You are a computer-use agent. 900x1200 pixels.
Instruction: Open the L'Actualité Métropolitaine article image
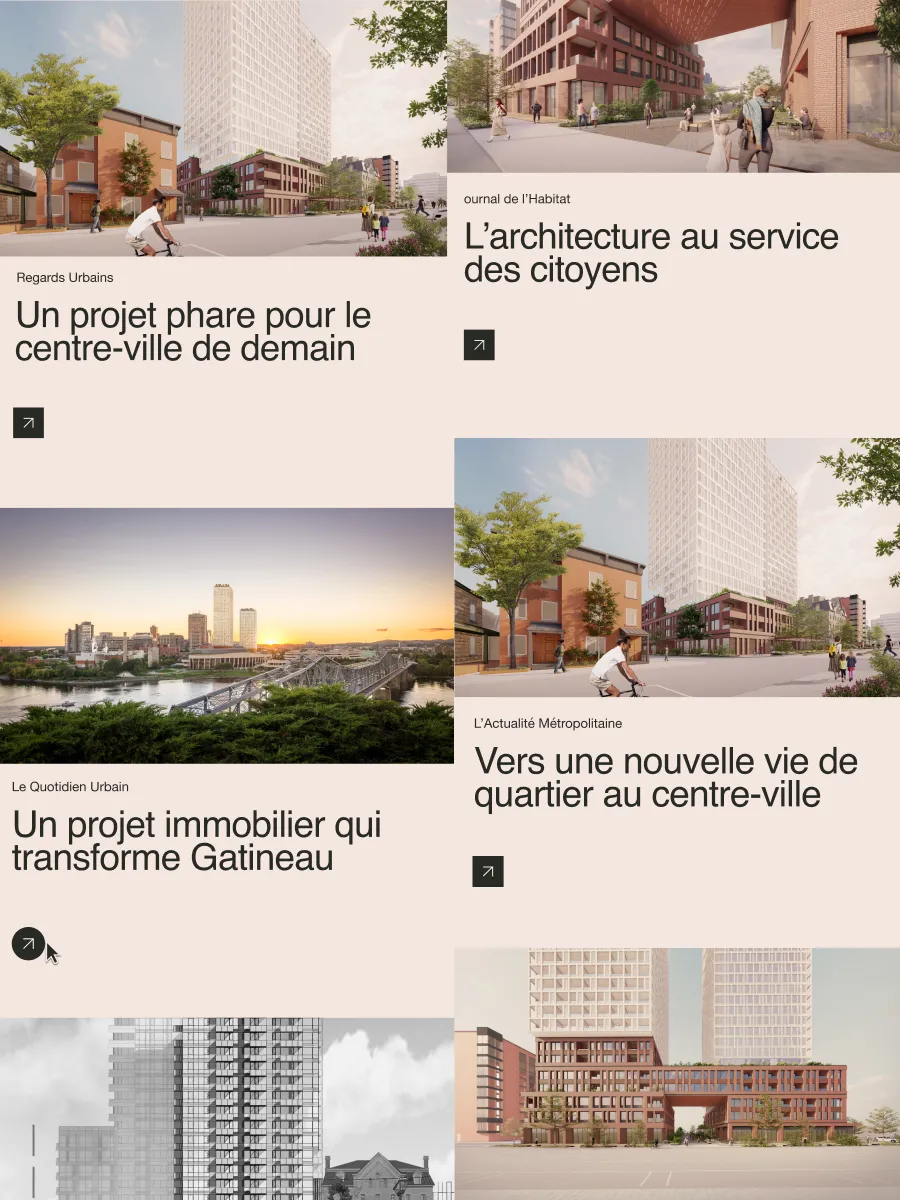(677, 567)
